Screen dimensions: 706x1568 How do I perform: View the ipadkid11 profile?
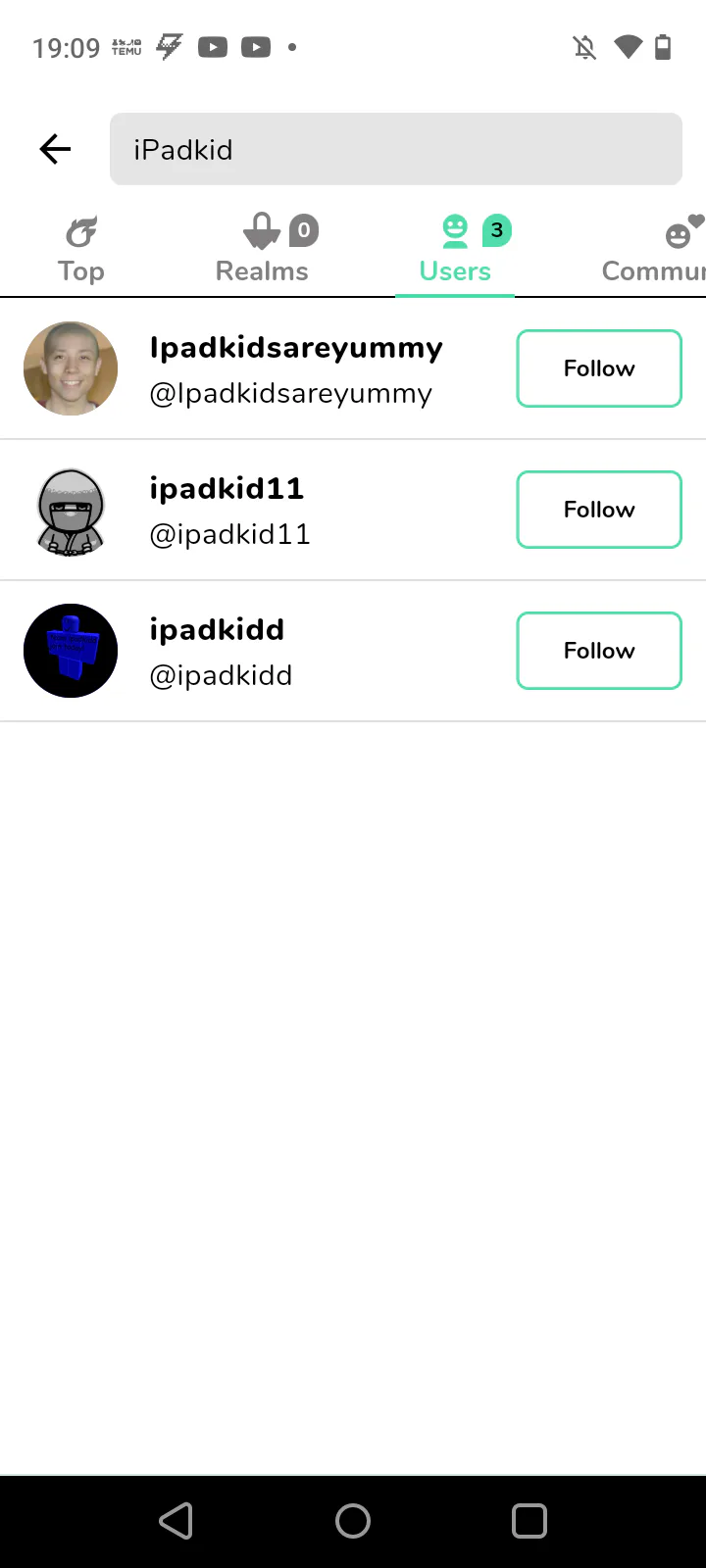(227, 511)
